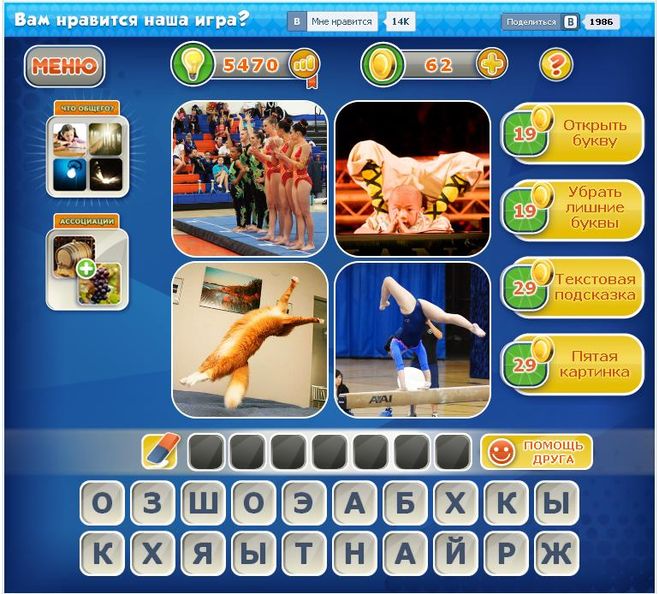Enlarge the balance beam gymnast picture

(412, 339)
